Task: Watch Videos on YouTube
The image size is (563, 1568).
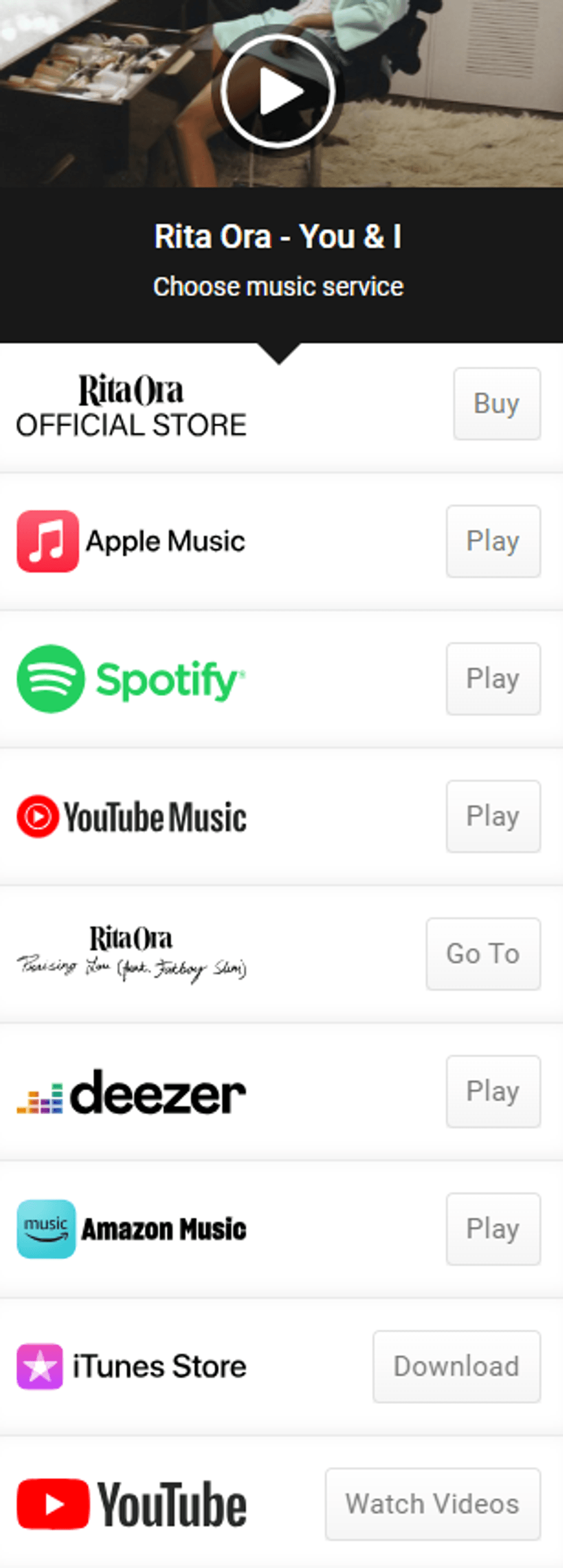Action: (433, 1504)
